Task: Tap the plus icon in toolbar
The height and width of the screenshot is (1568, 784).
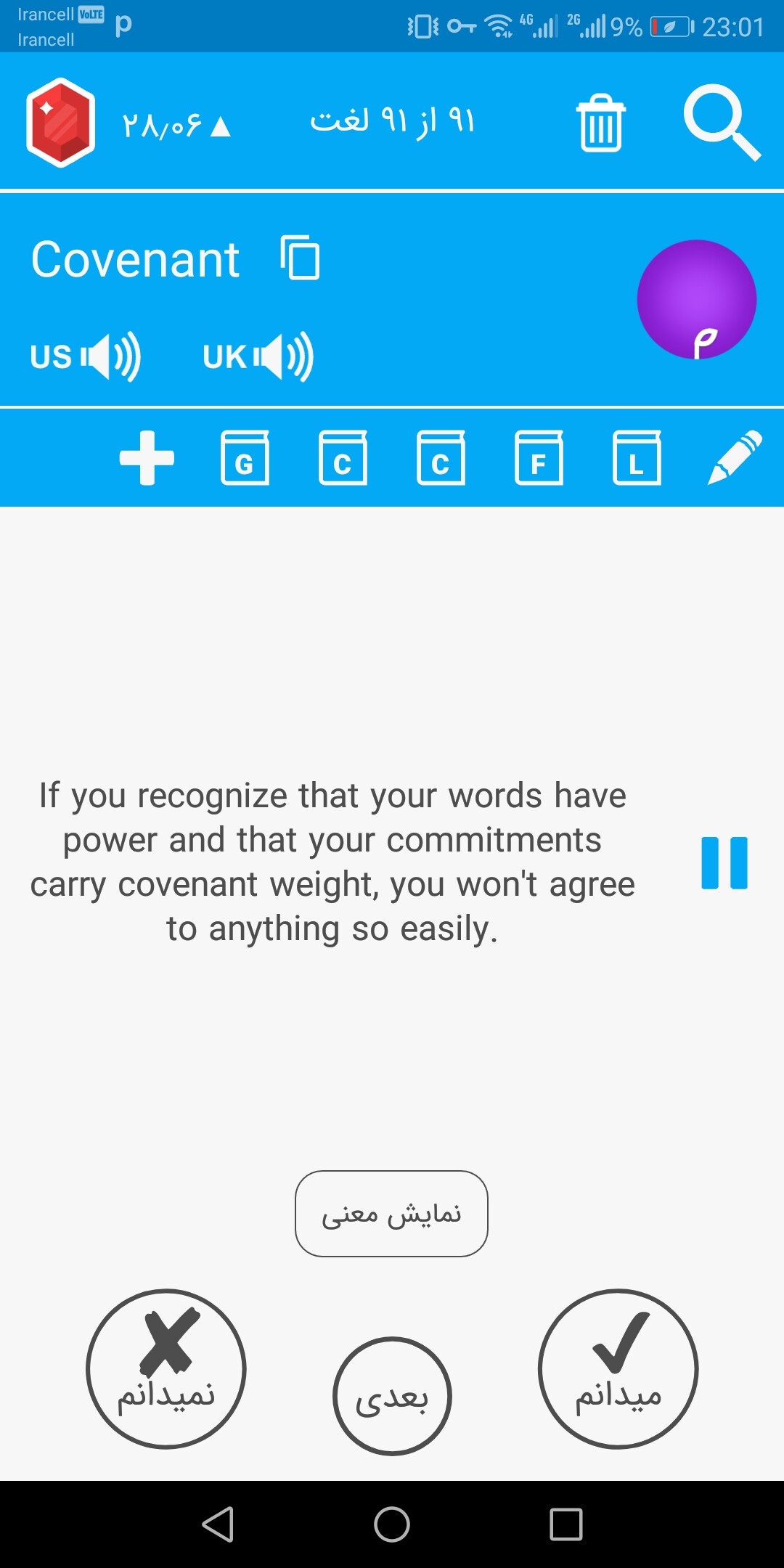Action: coord(147,457)
